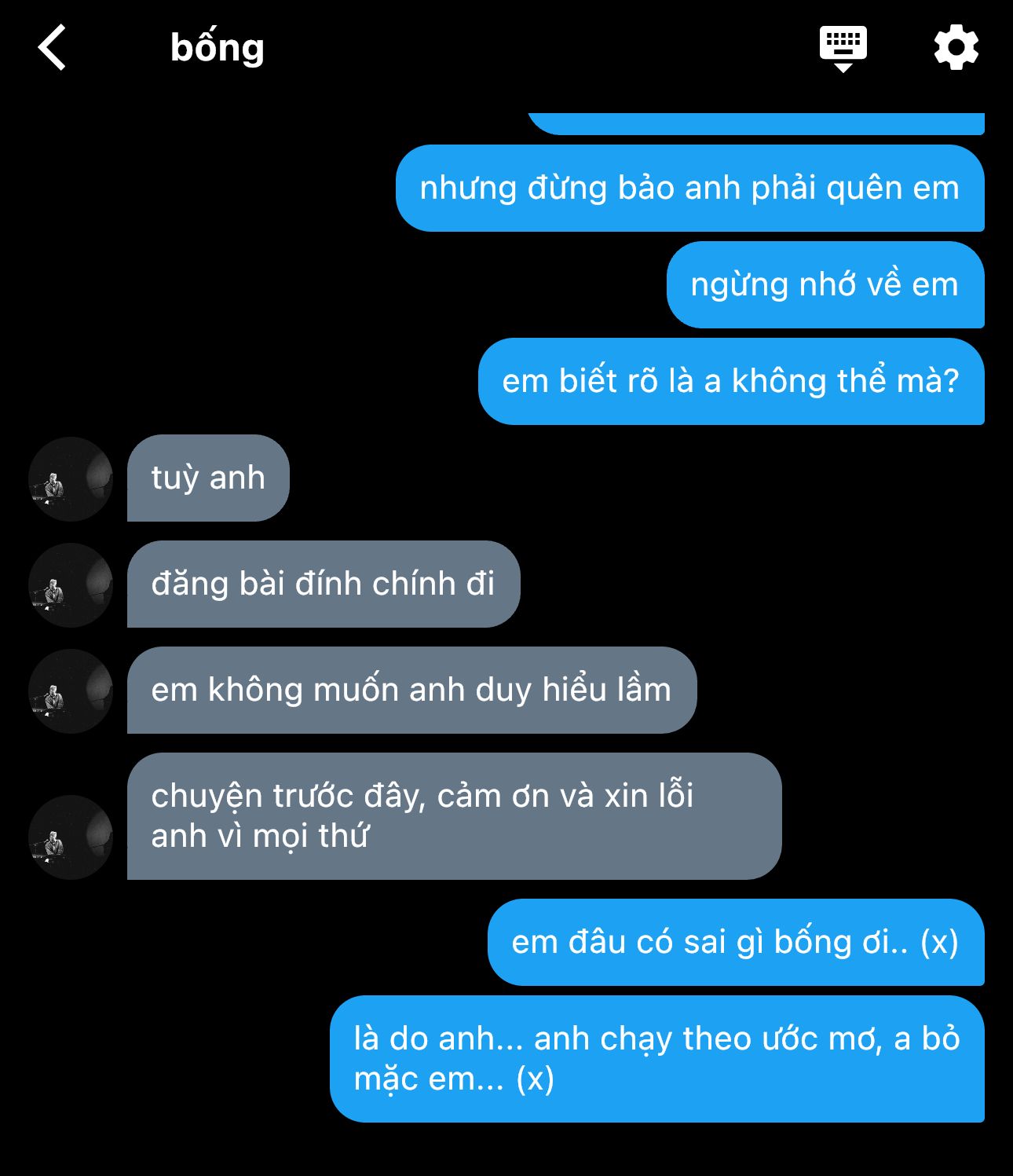Open chat settings gear

tap(956, 48)
